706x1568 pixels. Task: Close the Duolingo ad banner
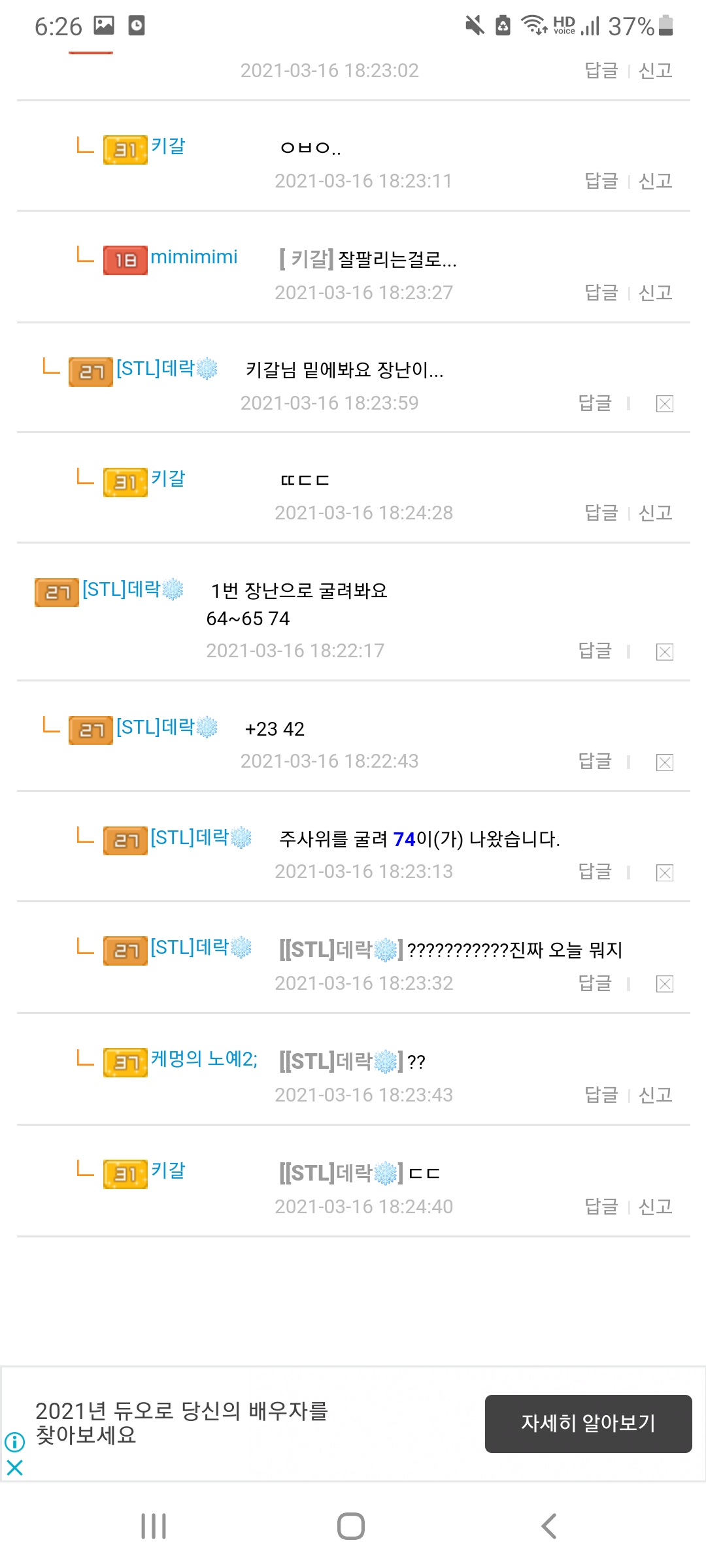tap(14, 1468)
